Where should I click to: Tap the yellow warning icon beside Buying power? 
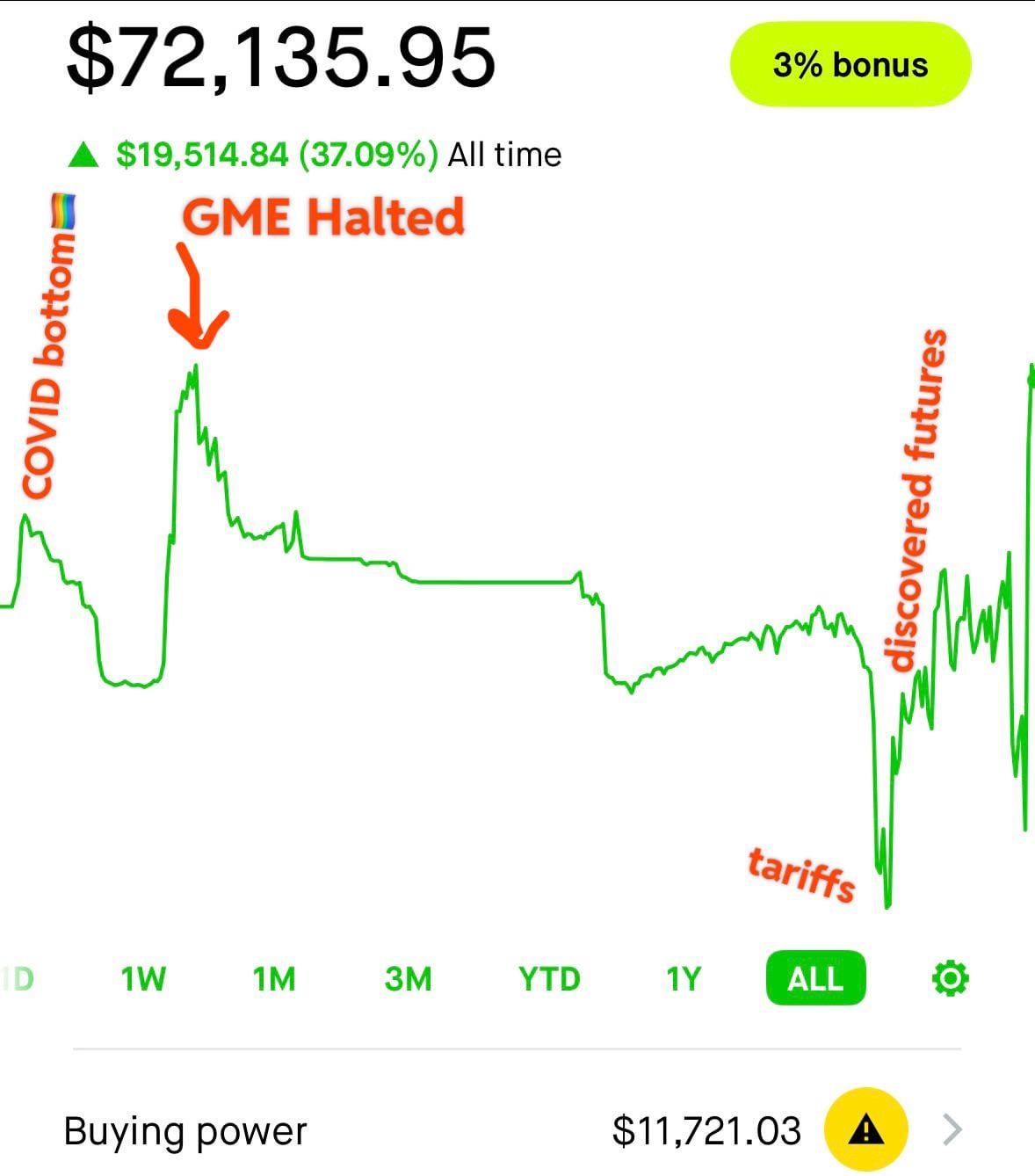pyautogui.click(x=865, y=1129)
